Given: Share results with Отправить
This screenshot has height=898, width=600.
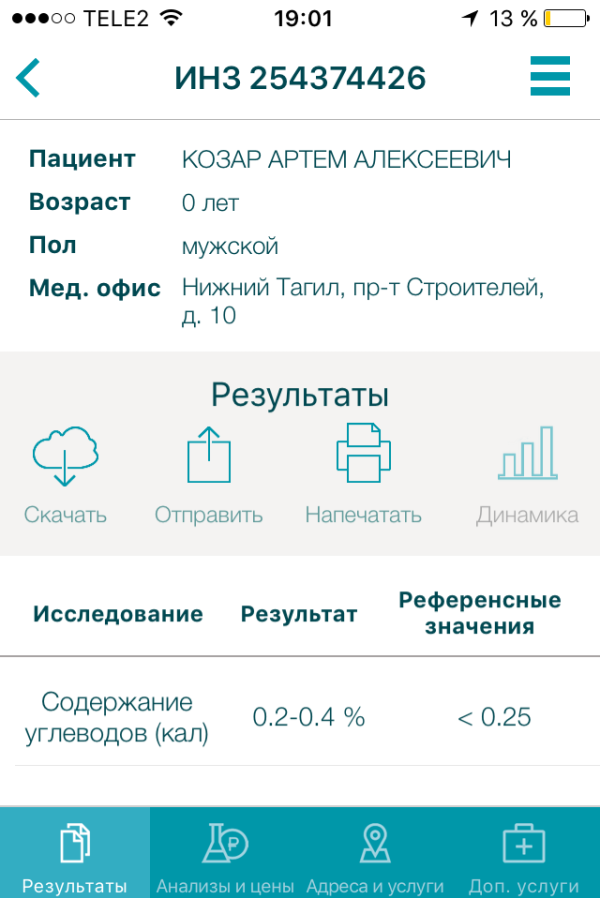Looking at the screenshot, I should tap(208, 475).
